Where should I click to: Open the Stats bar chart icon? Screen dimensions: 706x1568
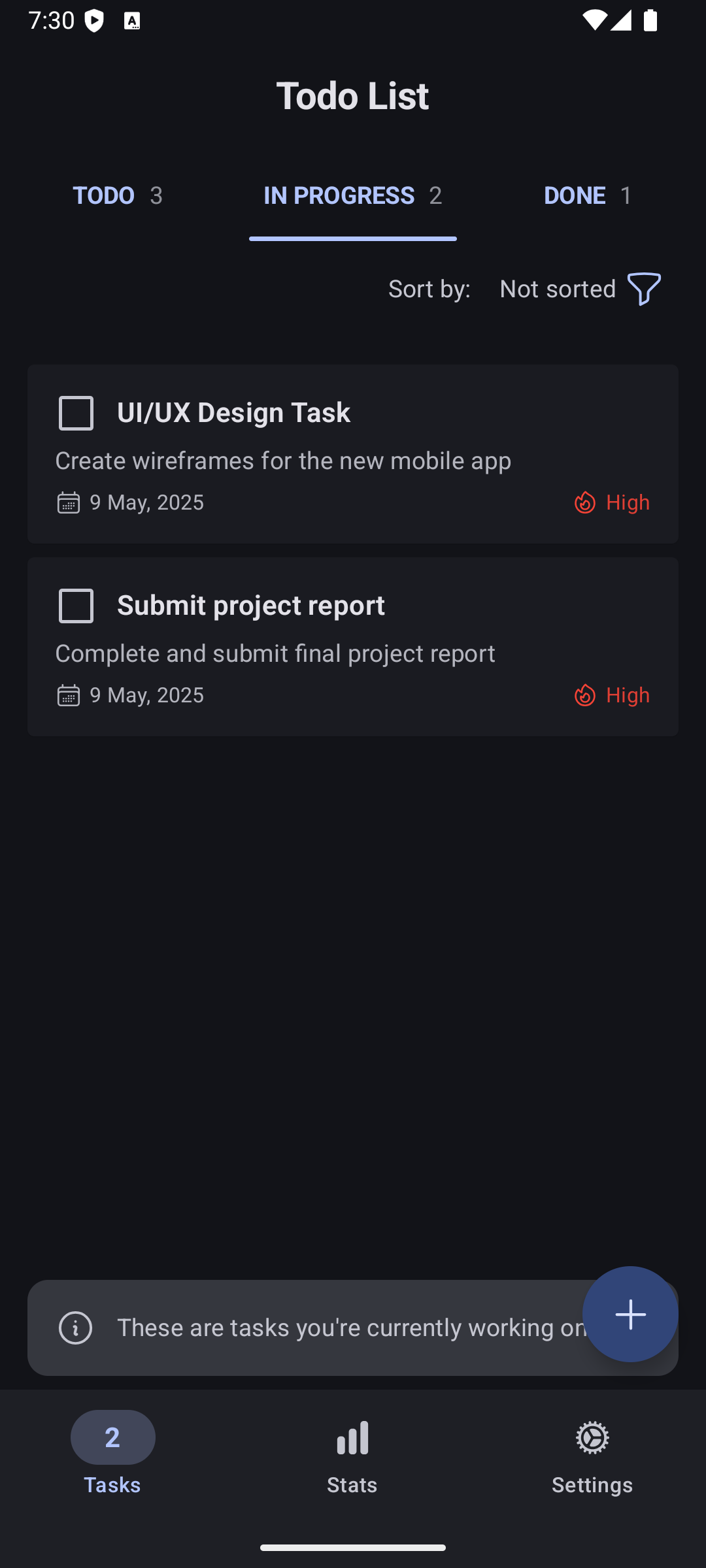(x=352, y=1437)
